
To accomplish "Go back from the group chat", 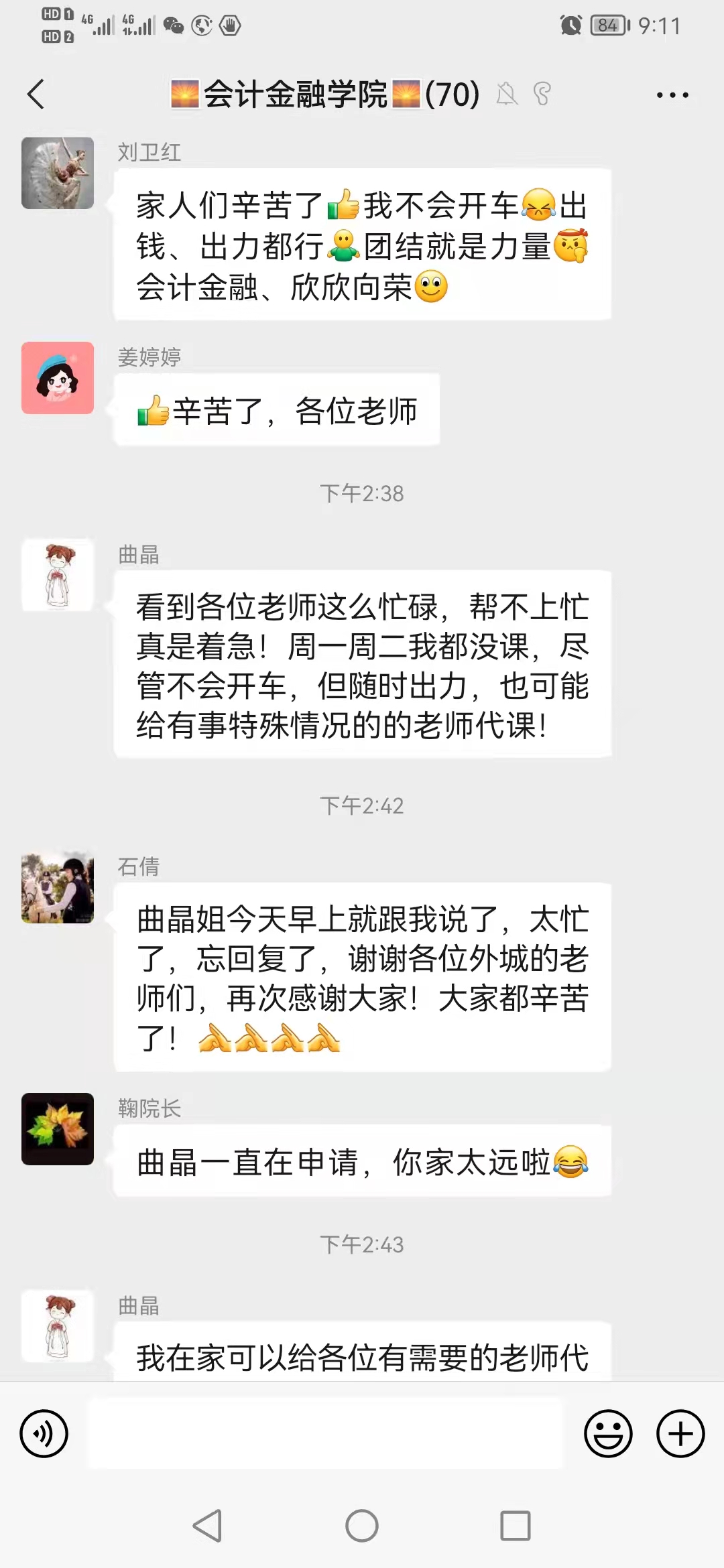I will 37,94.
